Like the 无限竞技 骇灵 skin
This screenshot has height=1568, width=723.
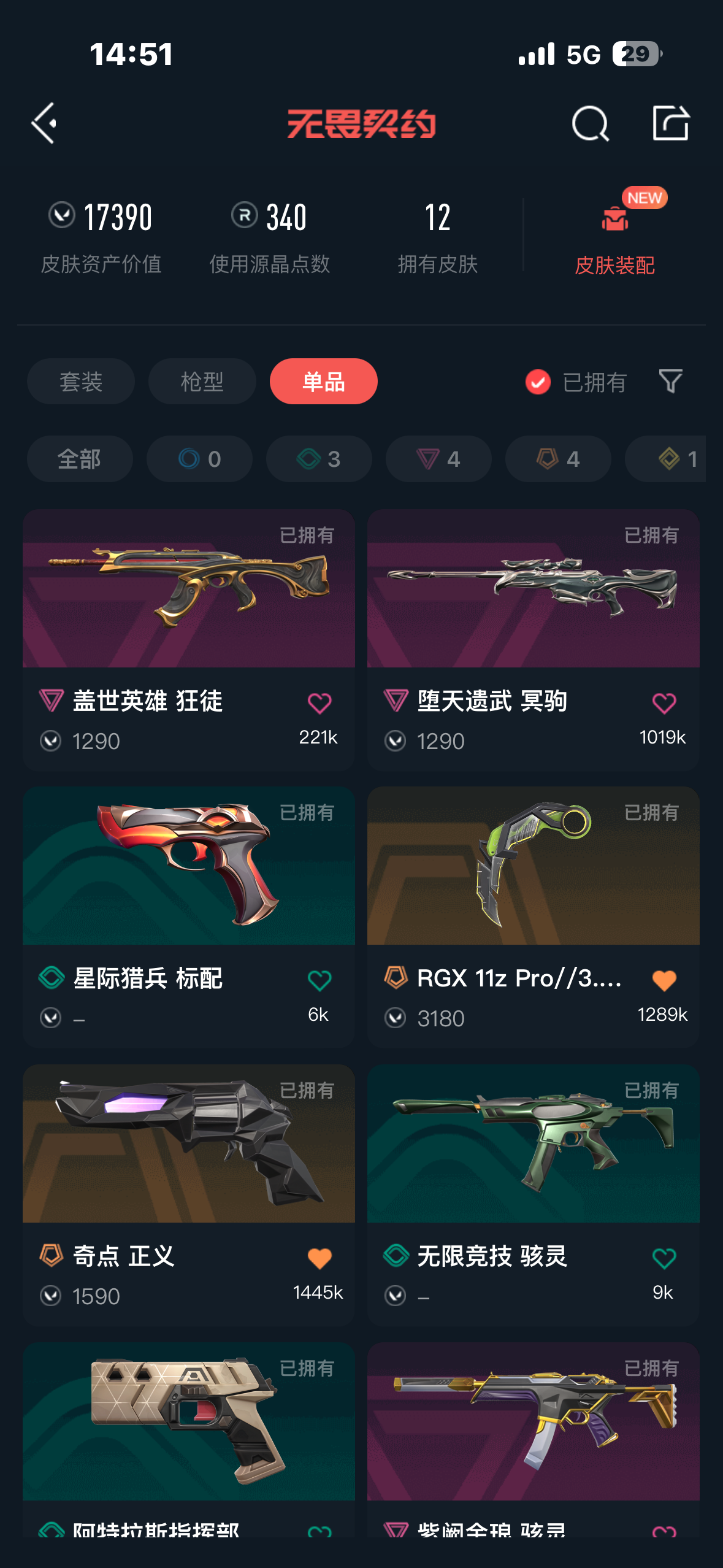664,1258
